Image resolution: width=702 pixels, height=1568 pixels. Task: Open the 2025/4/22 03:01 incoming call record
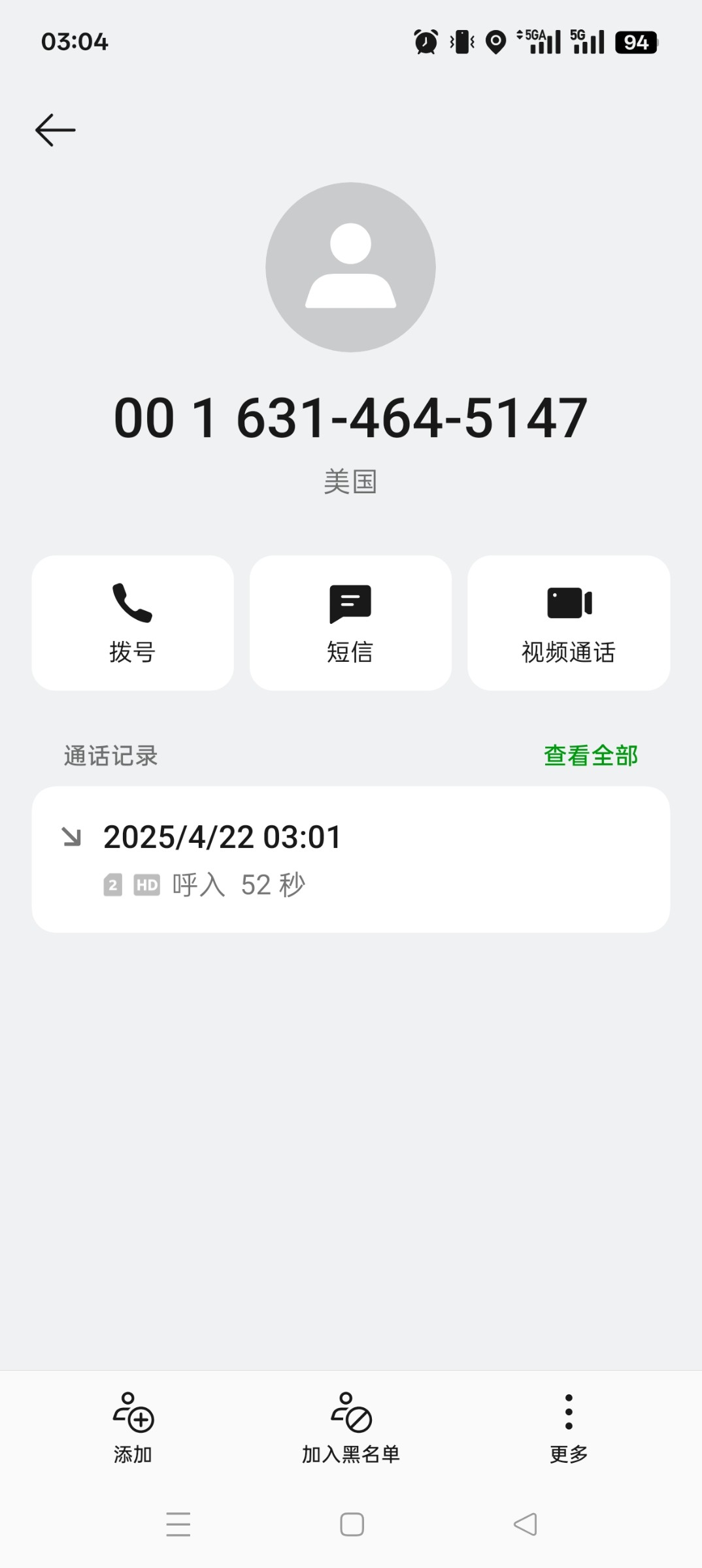[x=351, y=859]
